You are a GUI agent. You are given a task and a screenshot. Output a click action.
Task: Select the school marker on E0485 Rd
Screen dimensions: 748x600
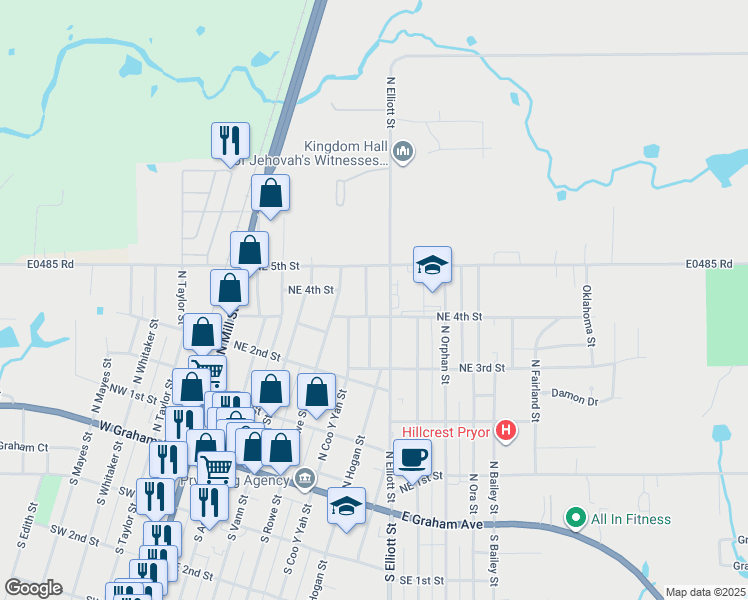(432, 266)
